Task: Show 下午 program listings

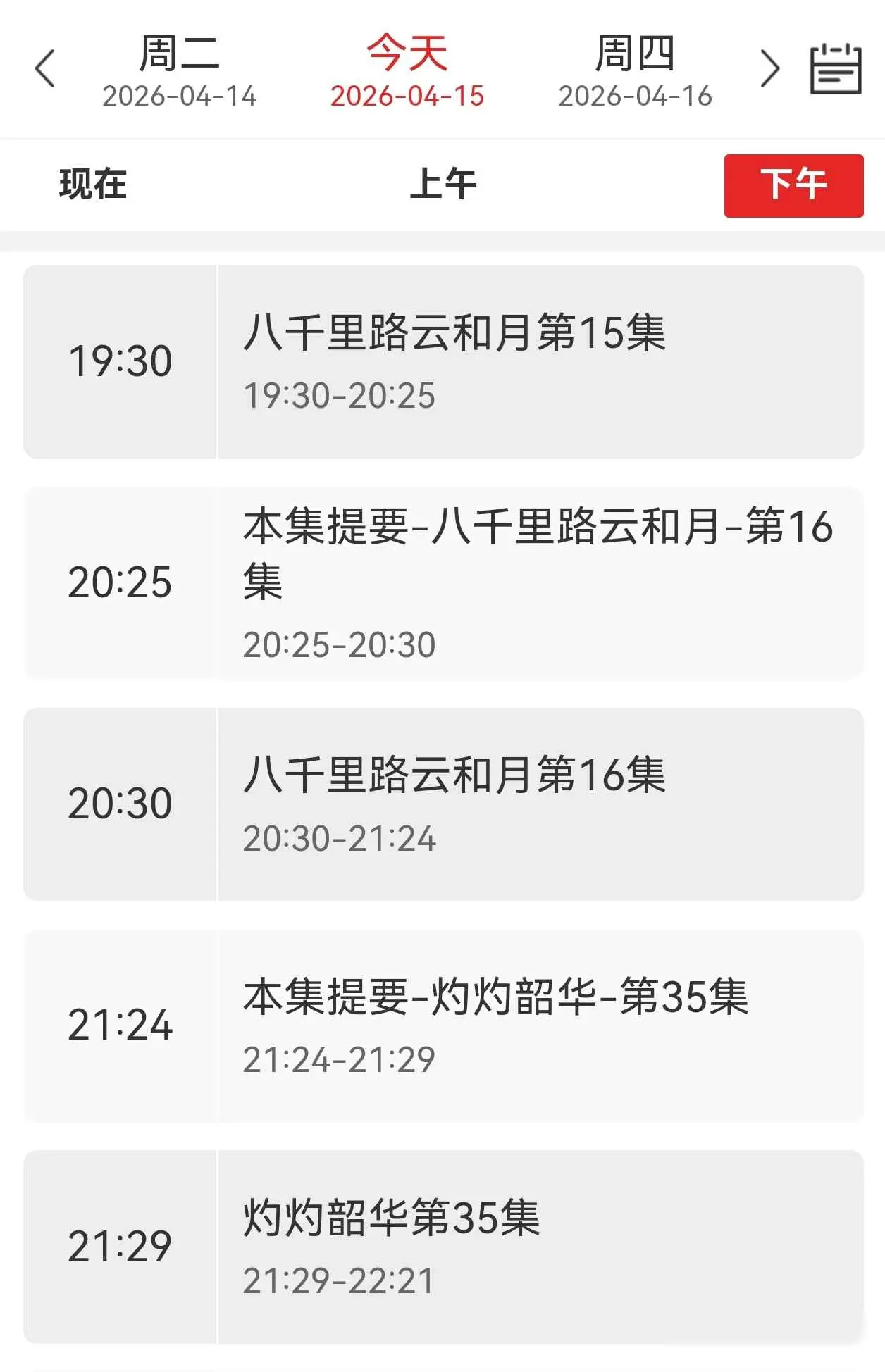Action: pyautogui.click(x=793, y=185)
